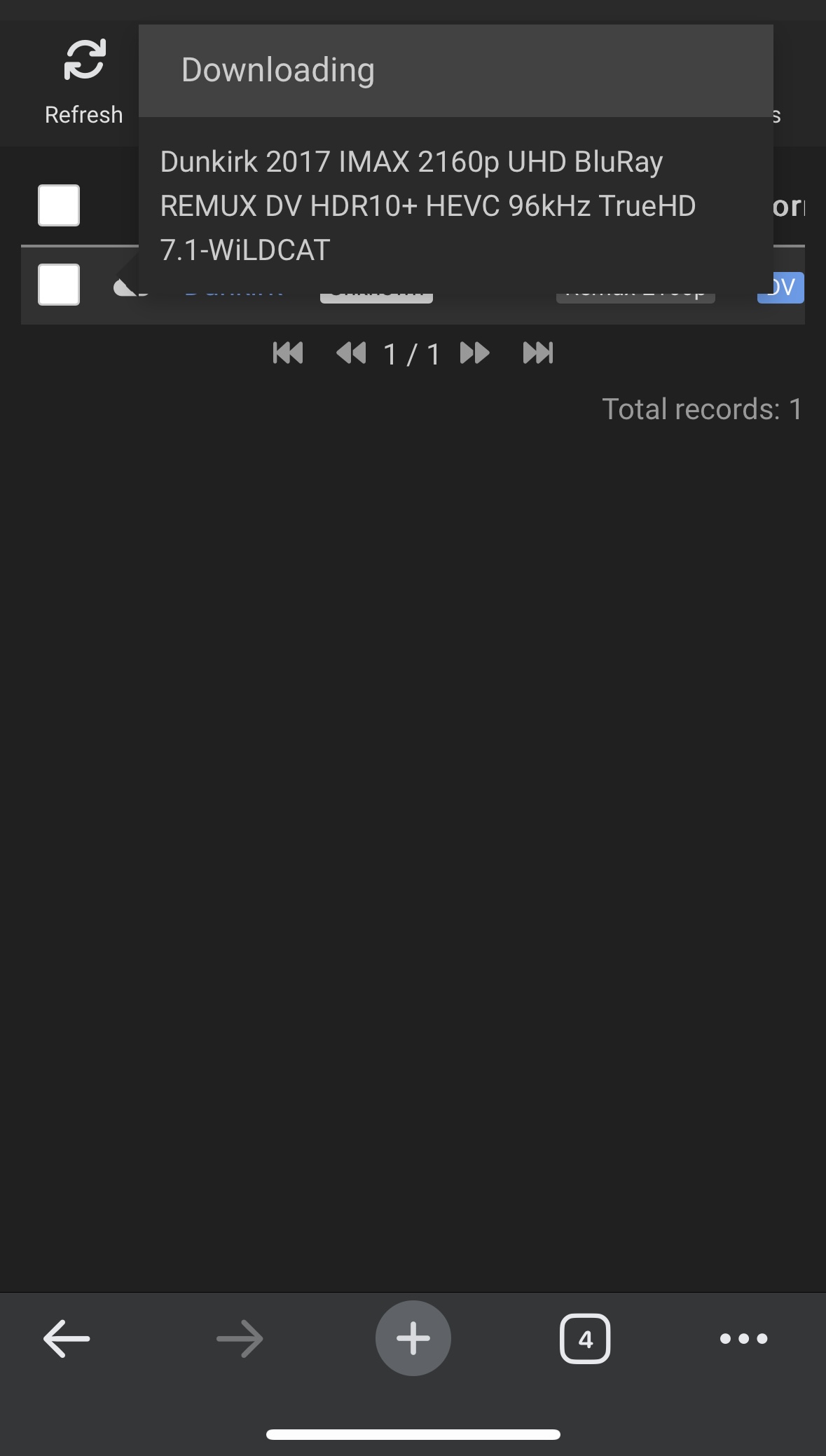The width and height of the screenshot is (826, 1456).
Task: Go to the previous page
Action: (351, 353)
